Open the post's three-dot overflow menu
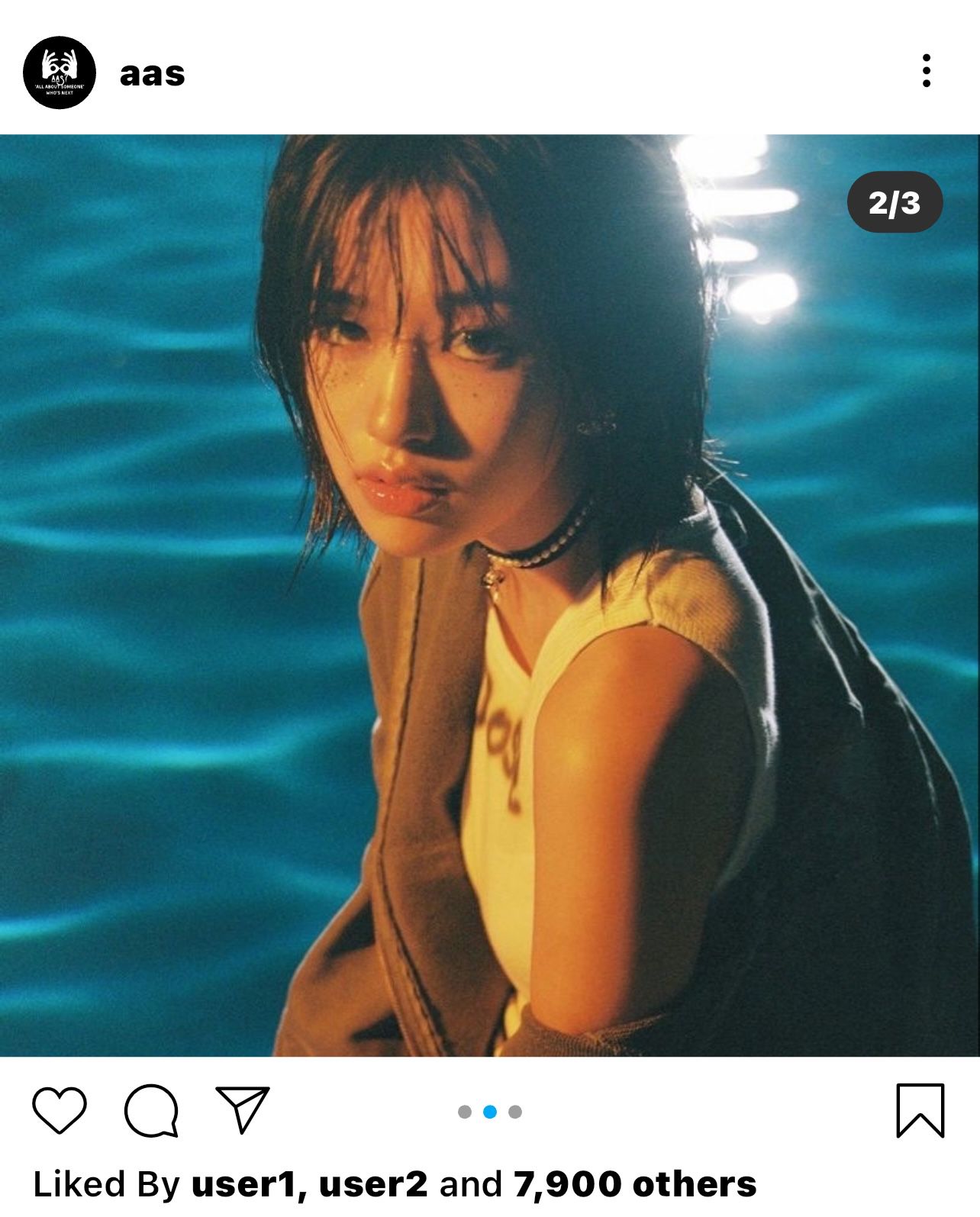This screenshot has height=1217, width=980. pyautogui.click(x=926, y=71)
